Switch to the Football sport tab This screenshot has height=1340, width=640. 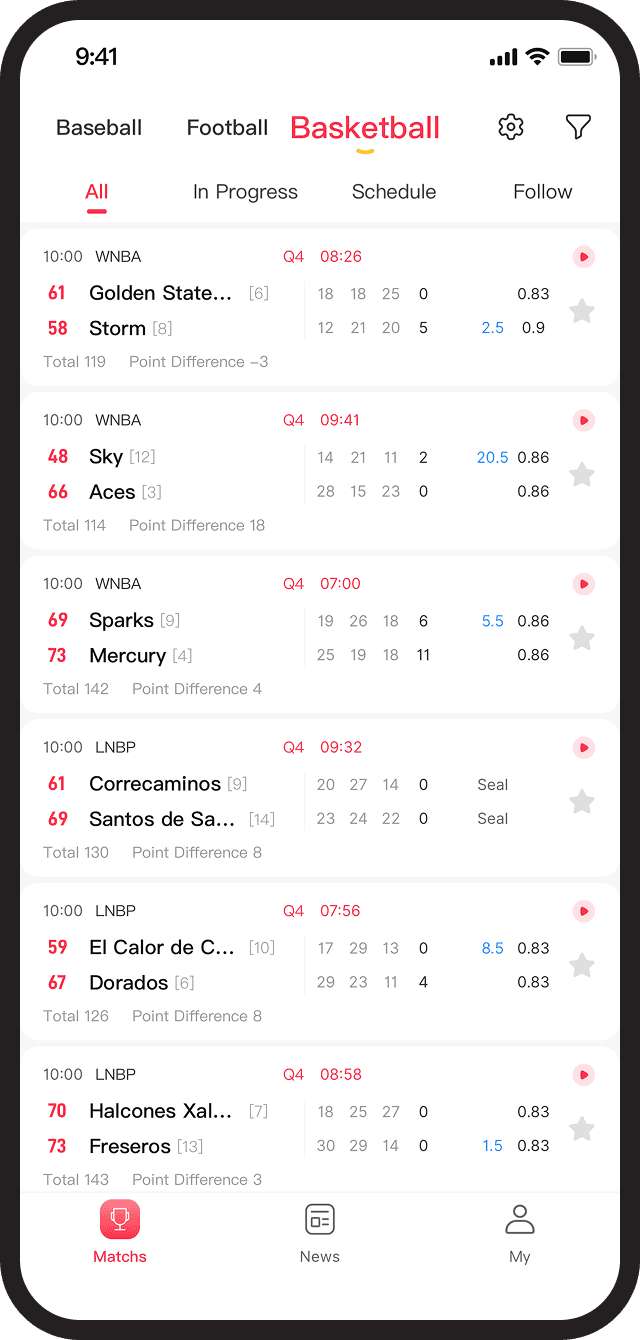pos(227,128)
